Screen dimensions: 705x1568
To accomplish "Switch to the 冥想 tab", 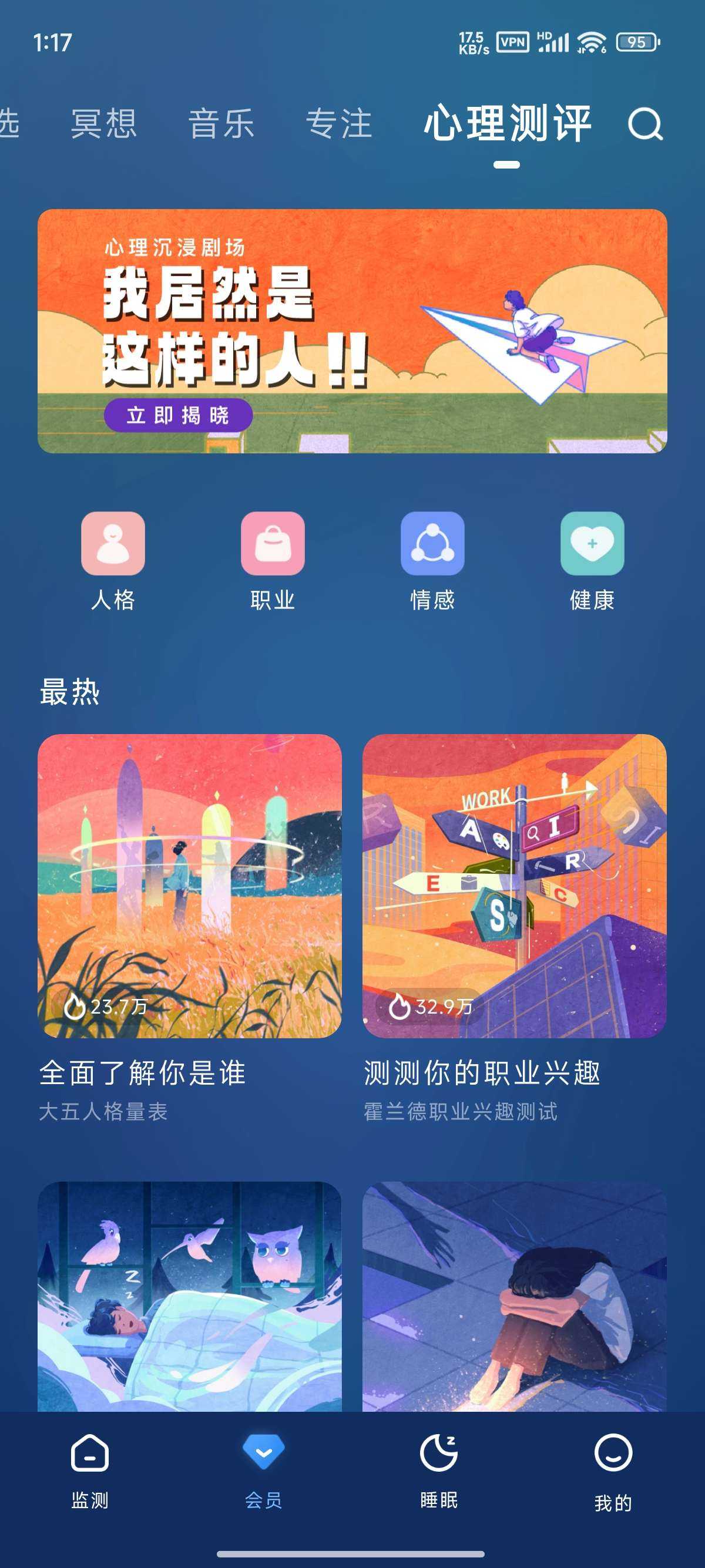I will pyautogui.click(x=103, y=123).
